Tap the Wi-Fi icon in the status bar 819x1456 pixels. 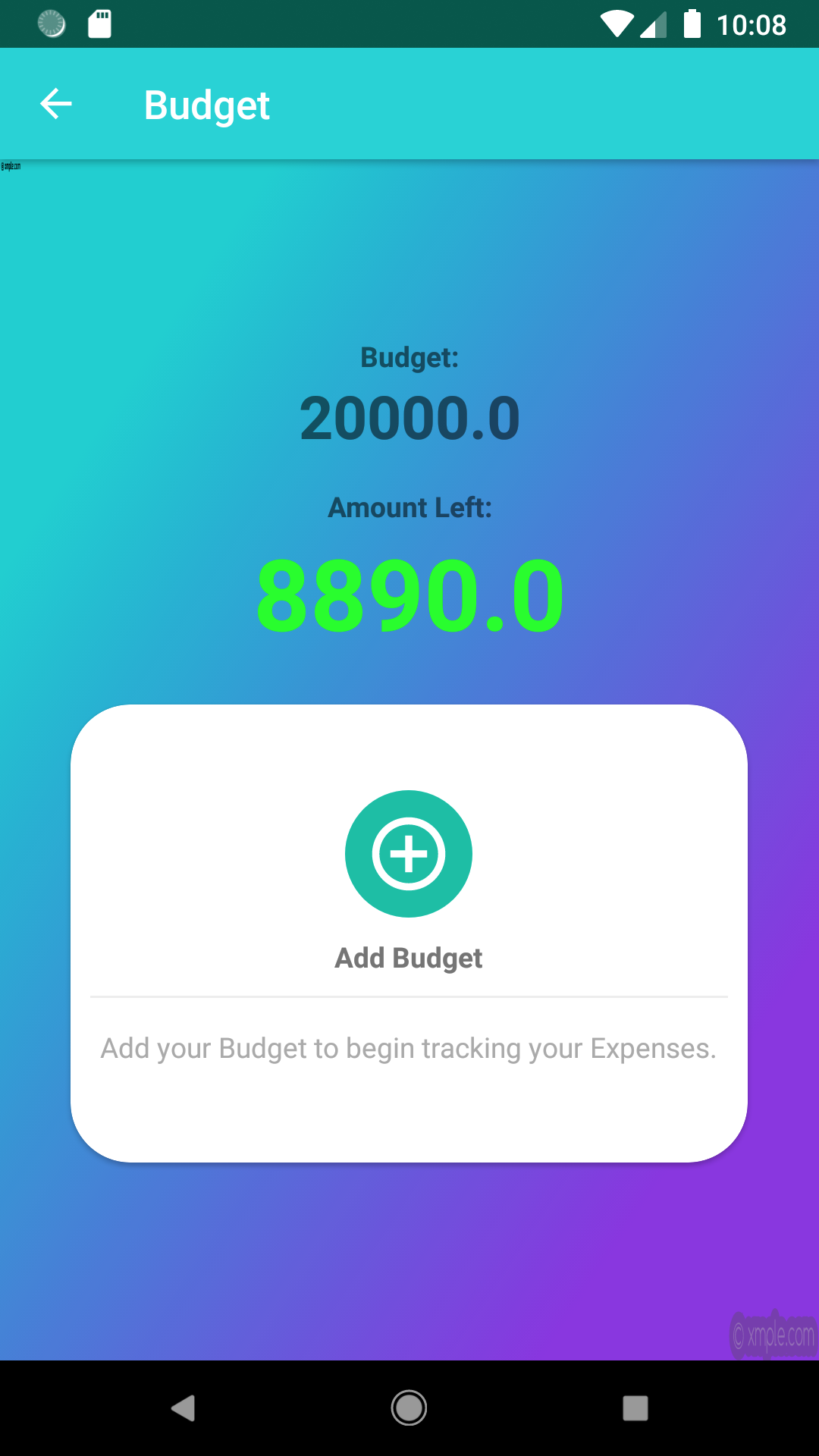pos(616,24)
